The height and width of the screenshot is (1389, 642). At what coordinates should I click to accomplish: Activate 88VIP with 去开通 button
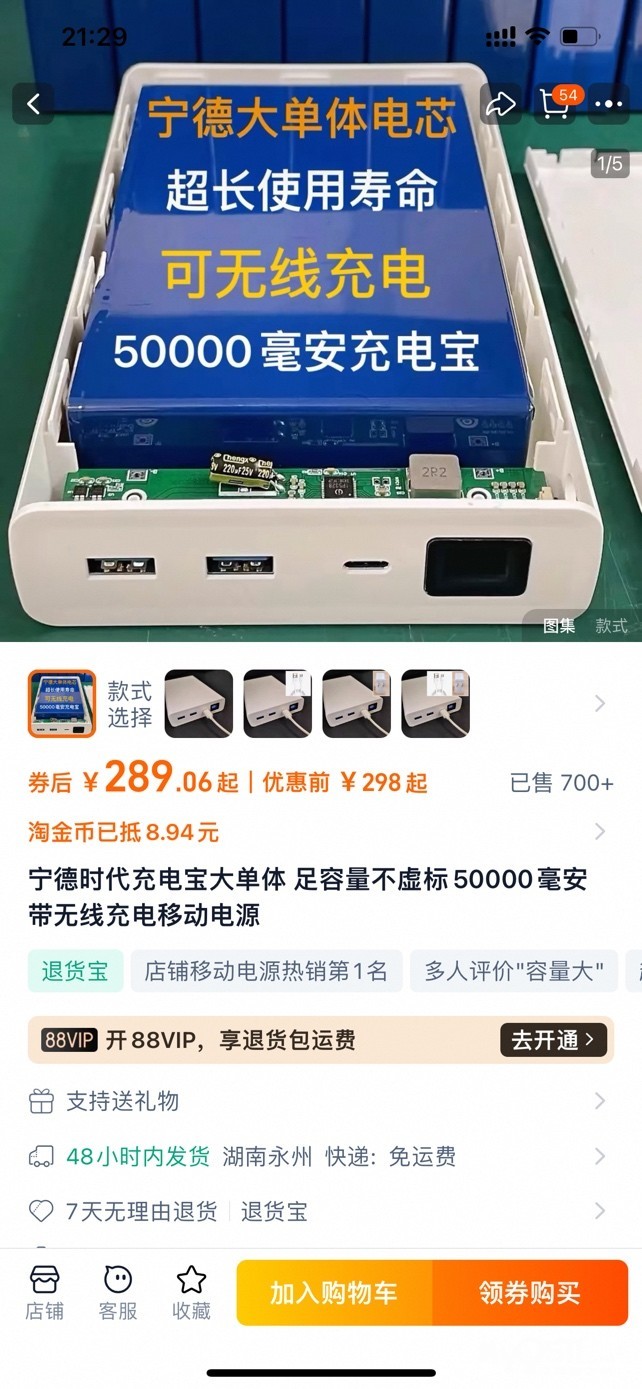click(x=553, y=1040)
